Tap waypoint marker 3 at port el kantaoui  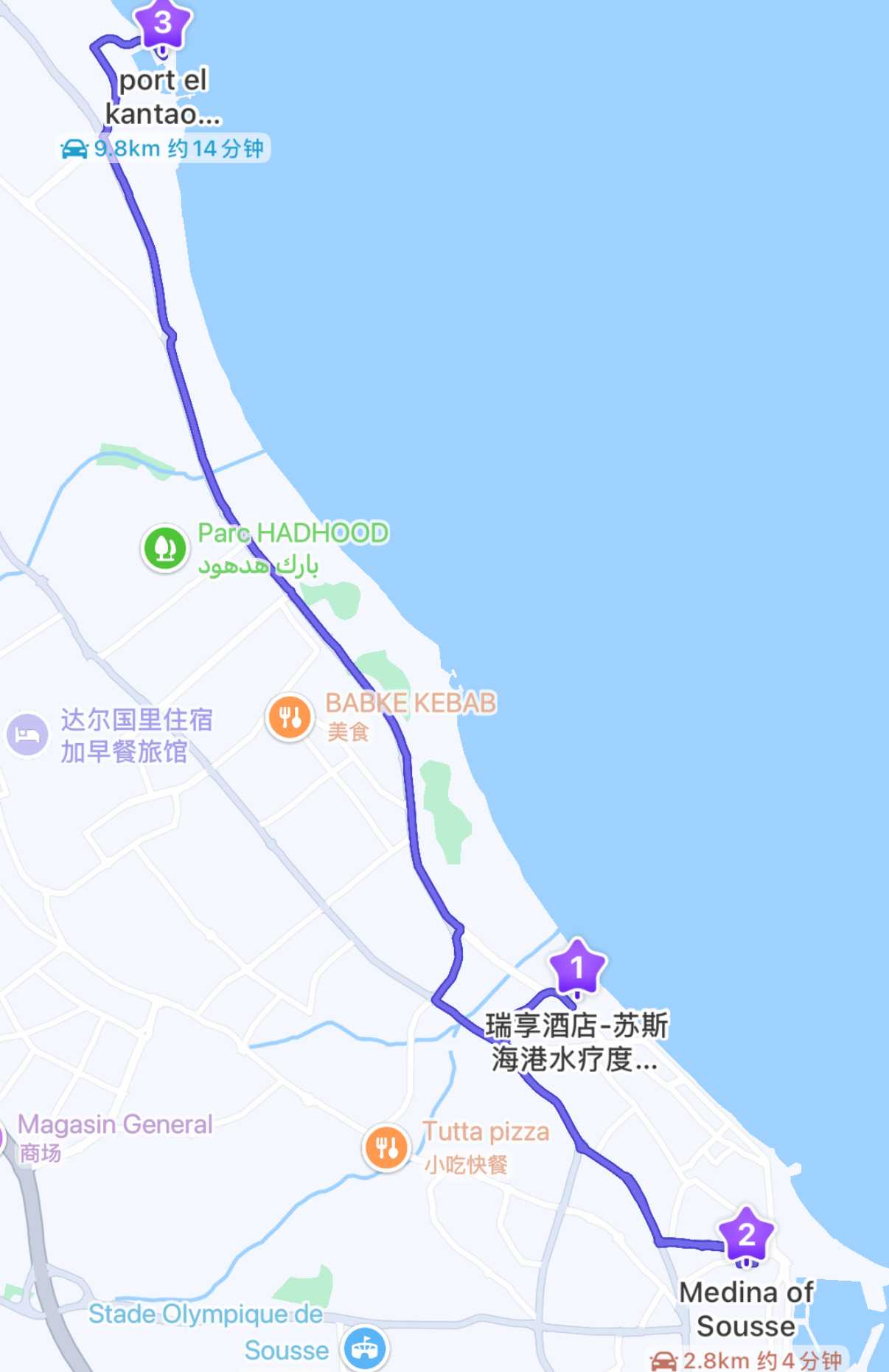tap(163, 24)
